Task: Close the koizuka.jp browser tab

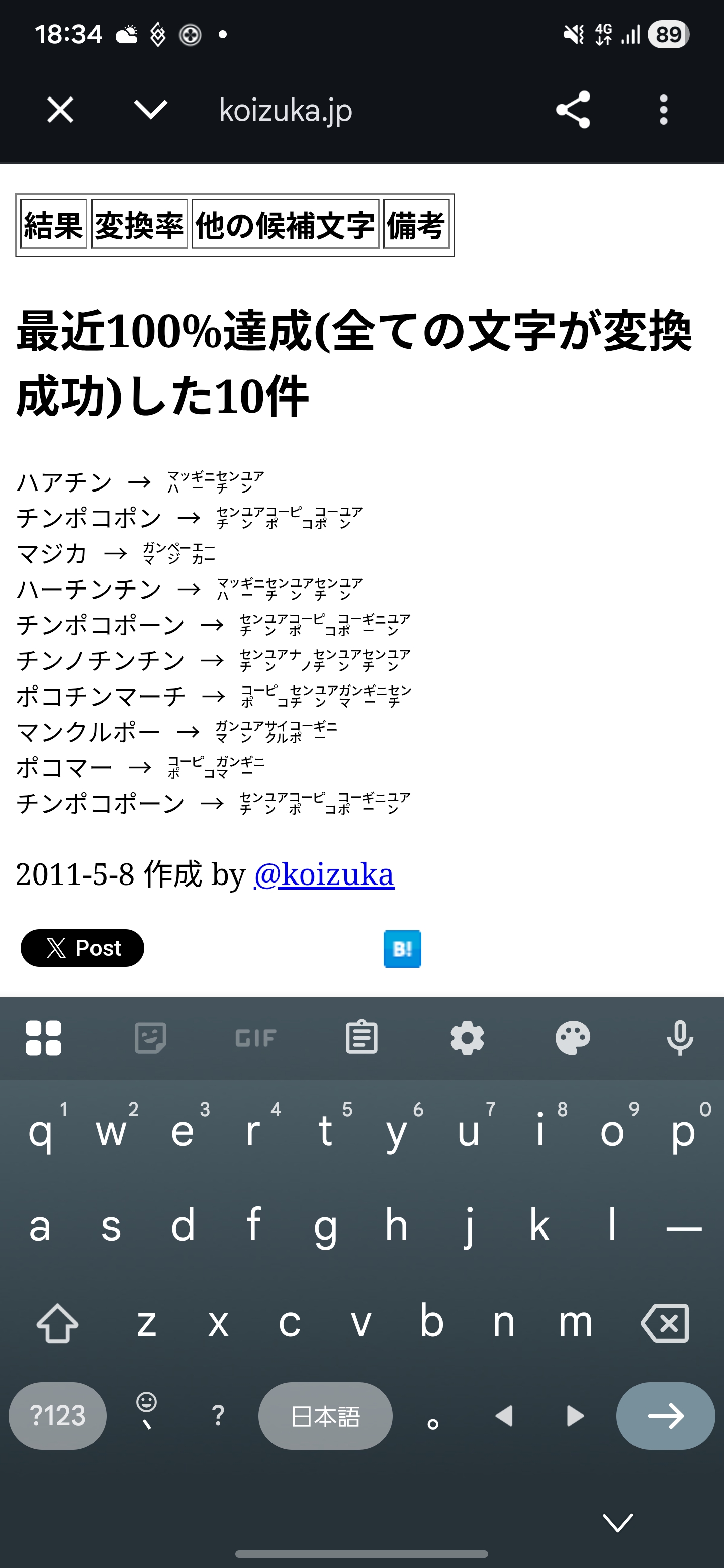Action: (x=60, y=110)
